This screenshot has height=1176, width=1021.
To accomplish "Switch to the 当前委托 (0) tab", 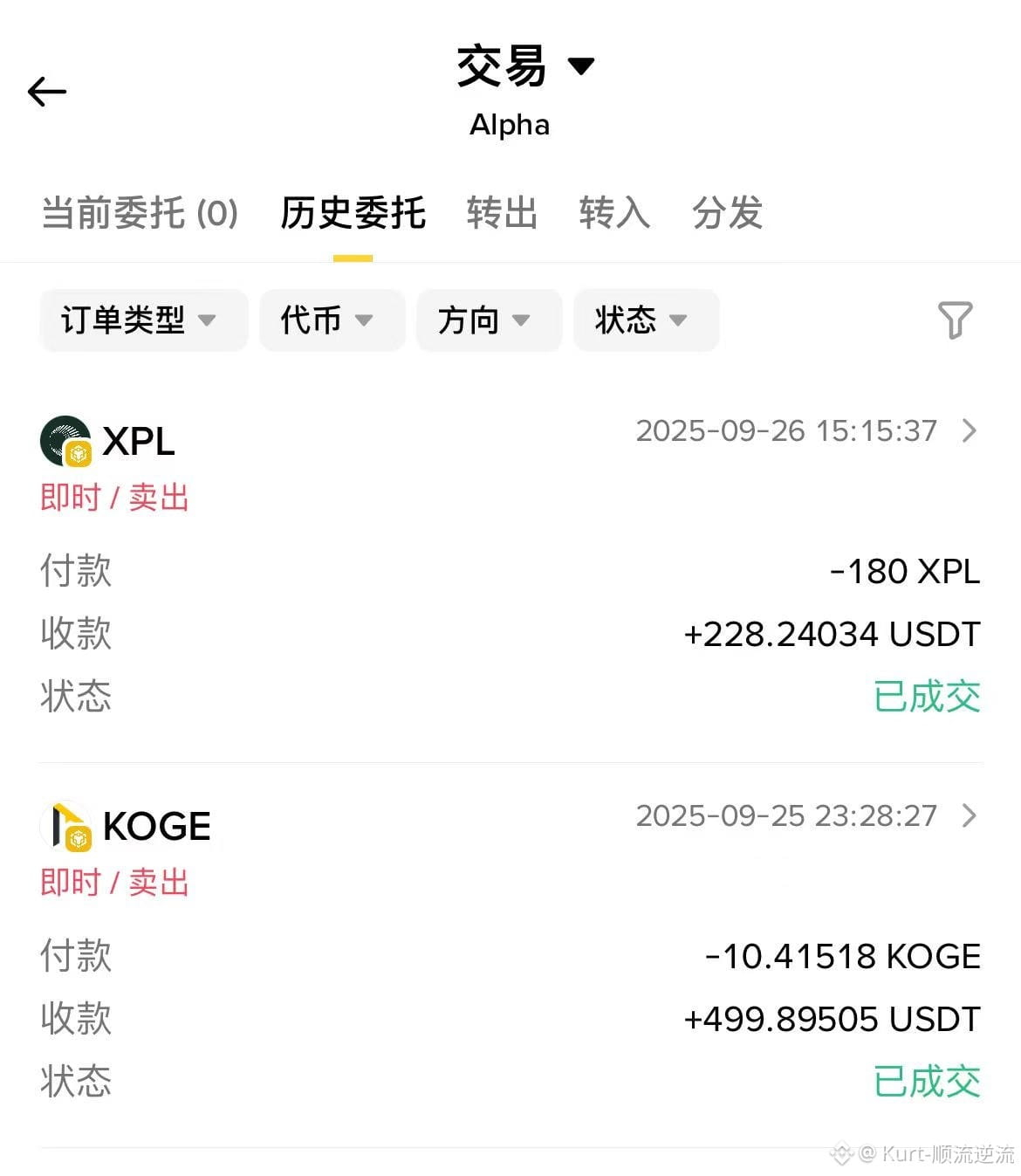I will [x=140, y=213].
